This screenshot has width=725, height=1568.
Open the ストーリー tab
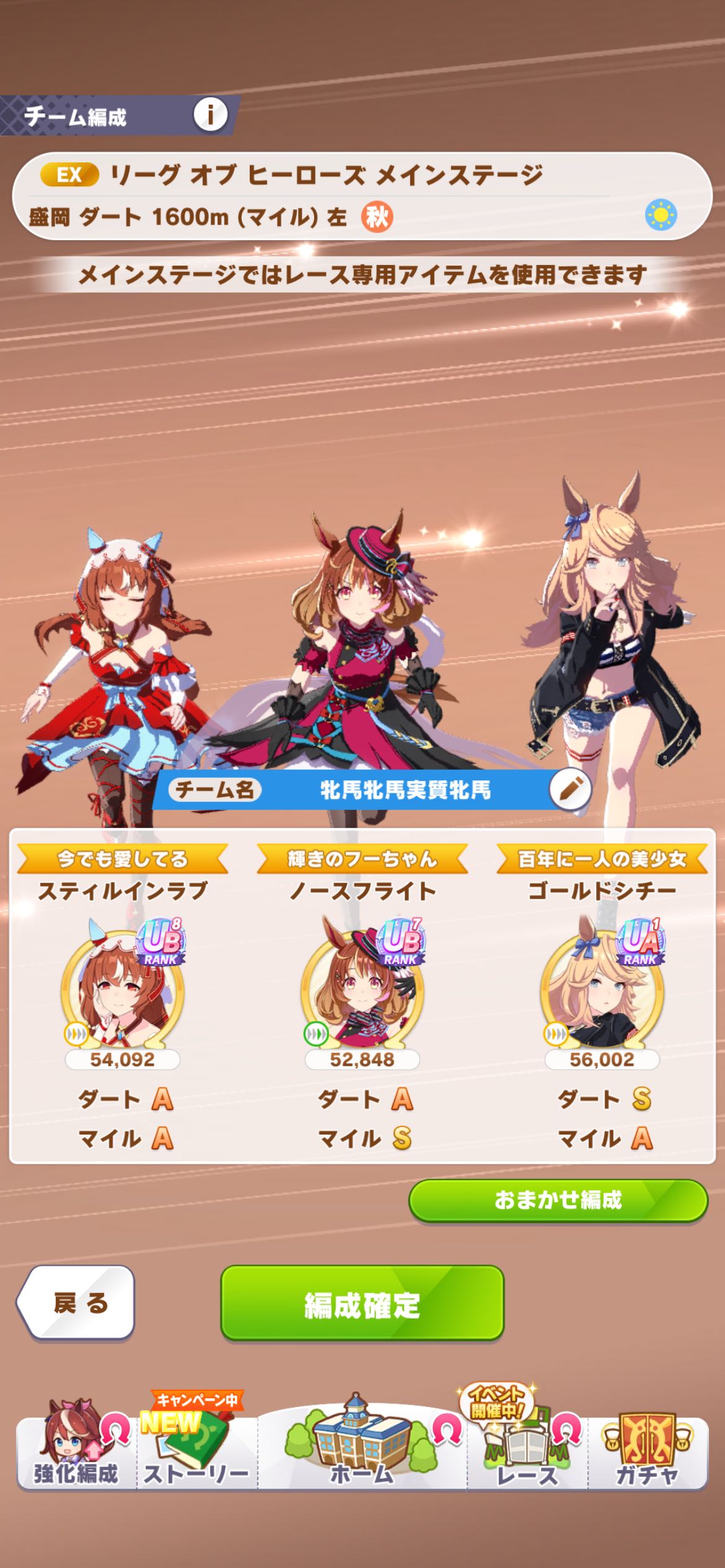(196, 1452)
